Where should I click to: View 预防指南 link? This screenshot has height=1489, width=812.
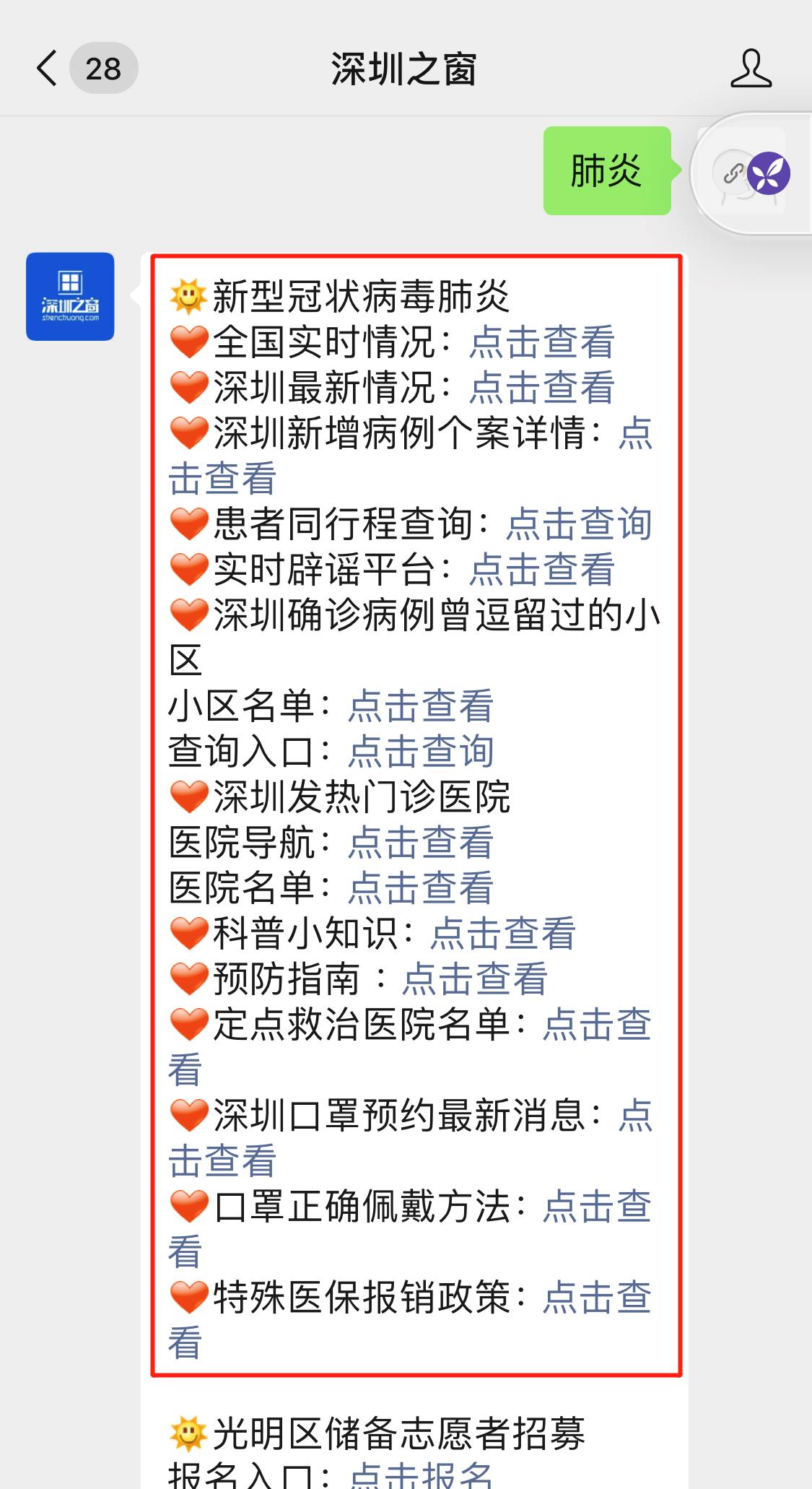(x=475, y=979)
